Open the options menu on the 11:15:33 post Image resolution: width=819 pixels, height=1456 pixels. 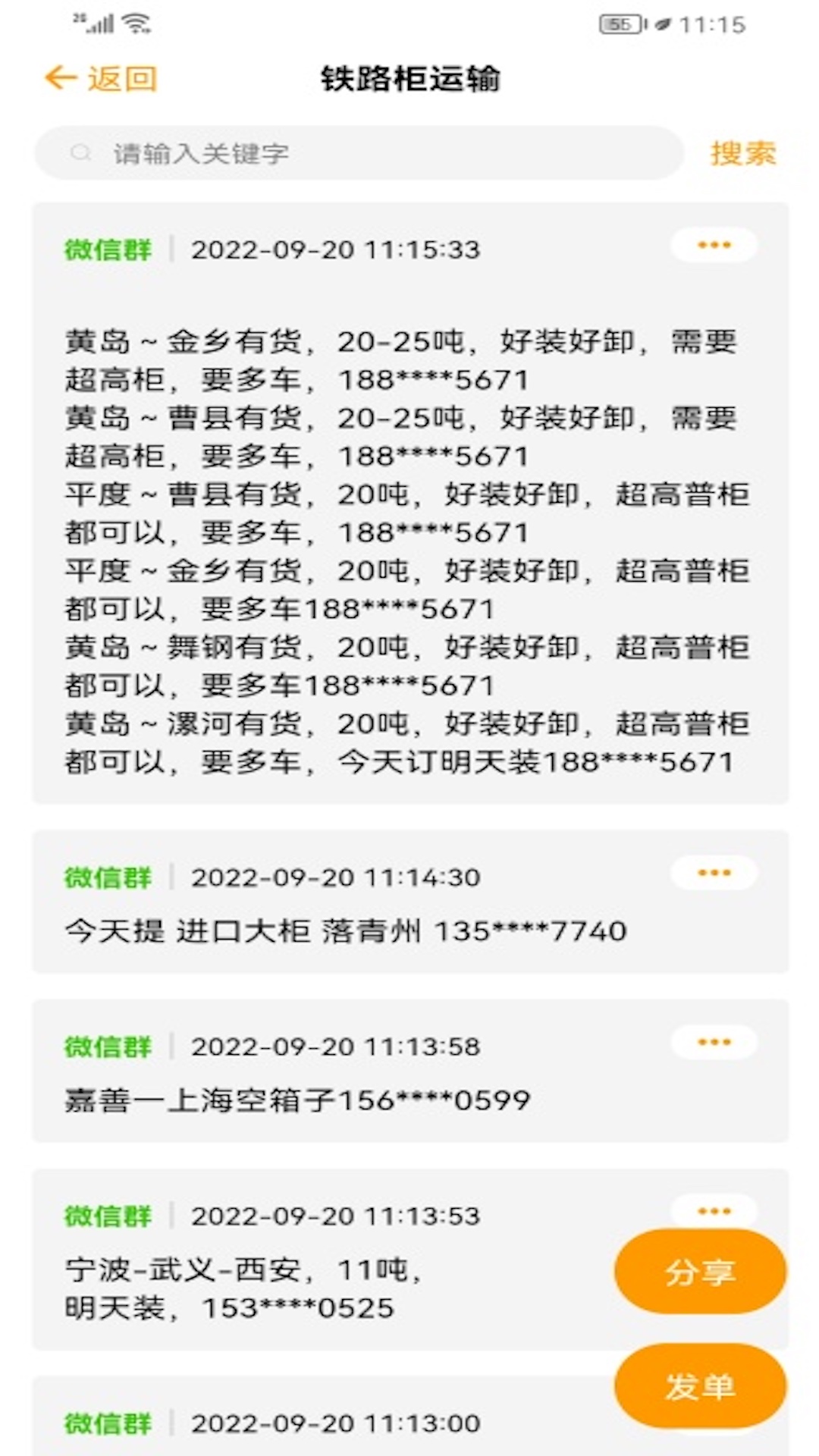(x=714, y=245)
